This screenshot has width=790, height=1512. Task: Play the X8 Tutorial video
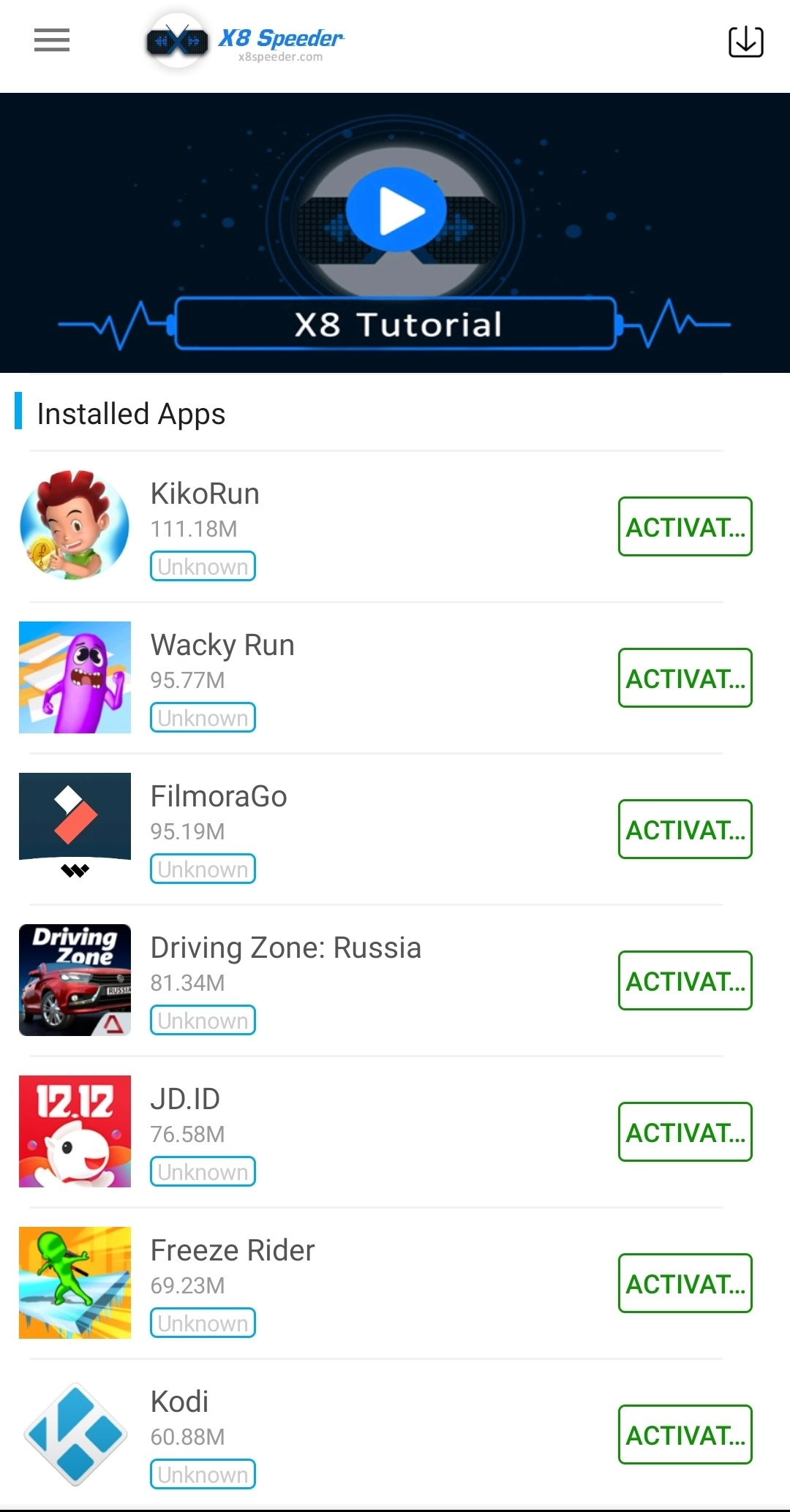tap(396, 211)
